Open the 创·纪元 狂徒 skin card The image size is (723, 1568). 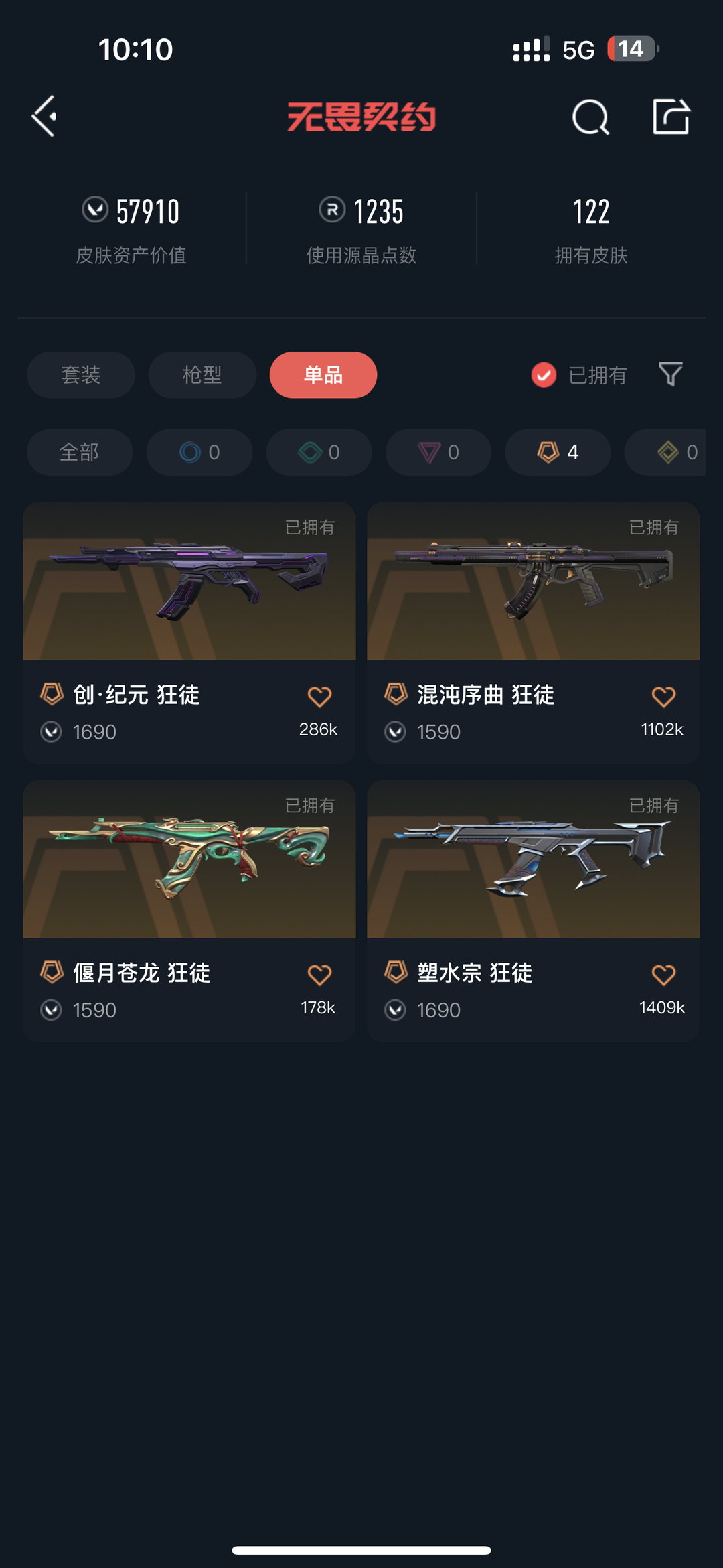point(189,632)
